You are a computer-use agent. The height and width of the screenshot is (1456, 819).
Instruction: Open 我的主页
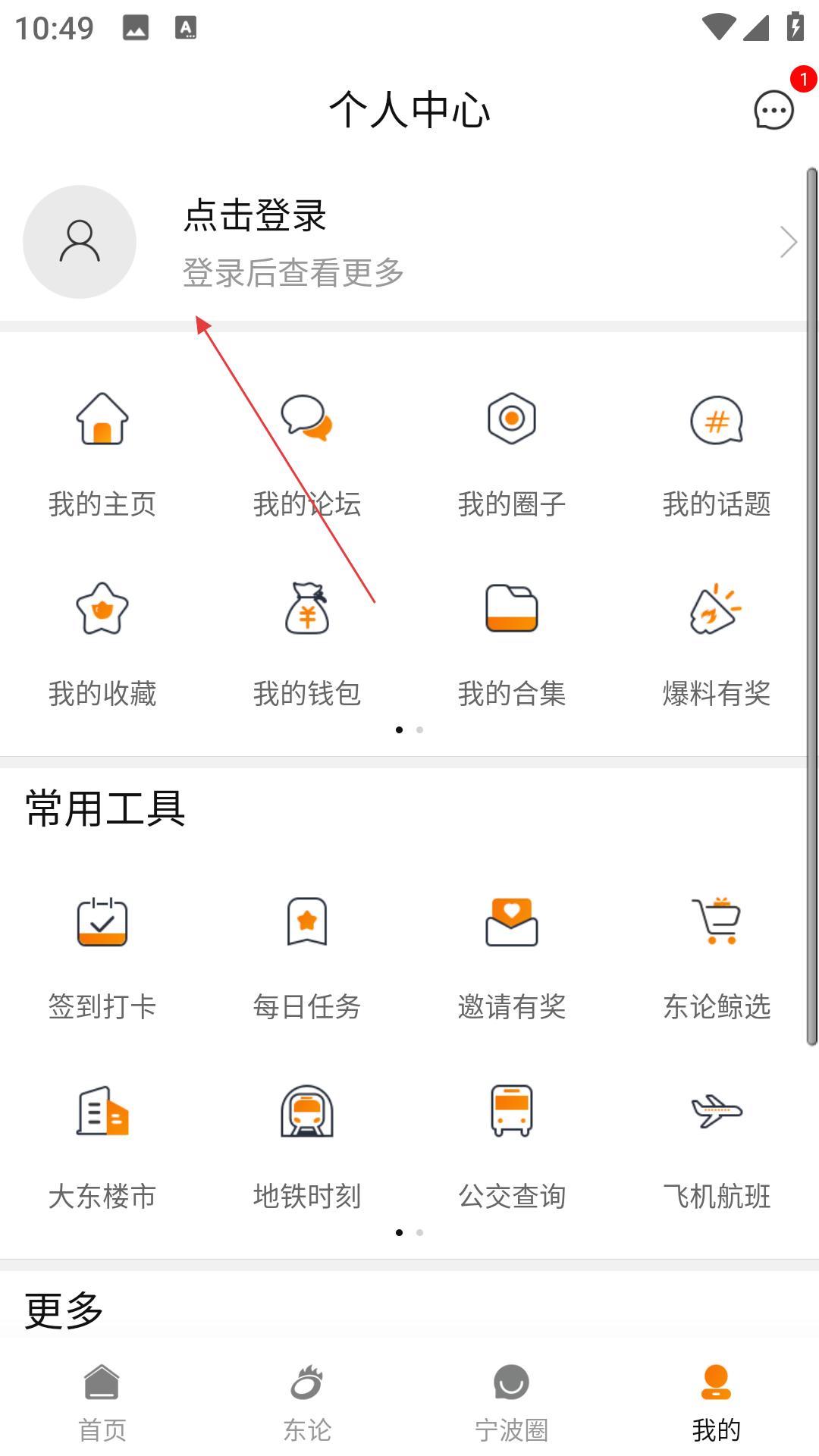[102, 455]
